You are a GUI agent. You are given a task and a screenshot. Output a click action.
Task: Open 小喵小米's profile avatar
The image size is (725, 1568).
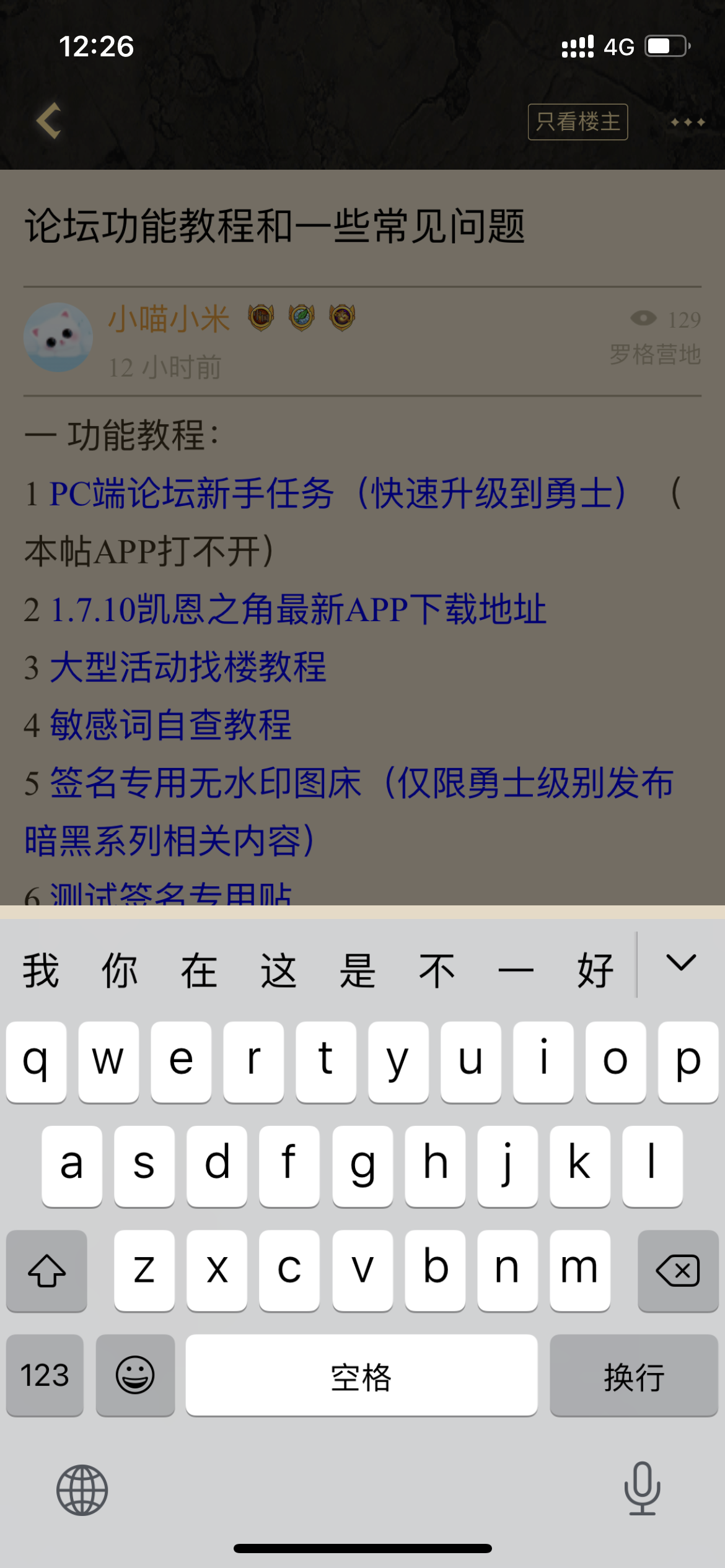tap(58, 338)
